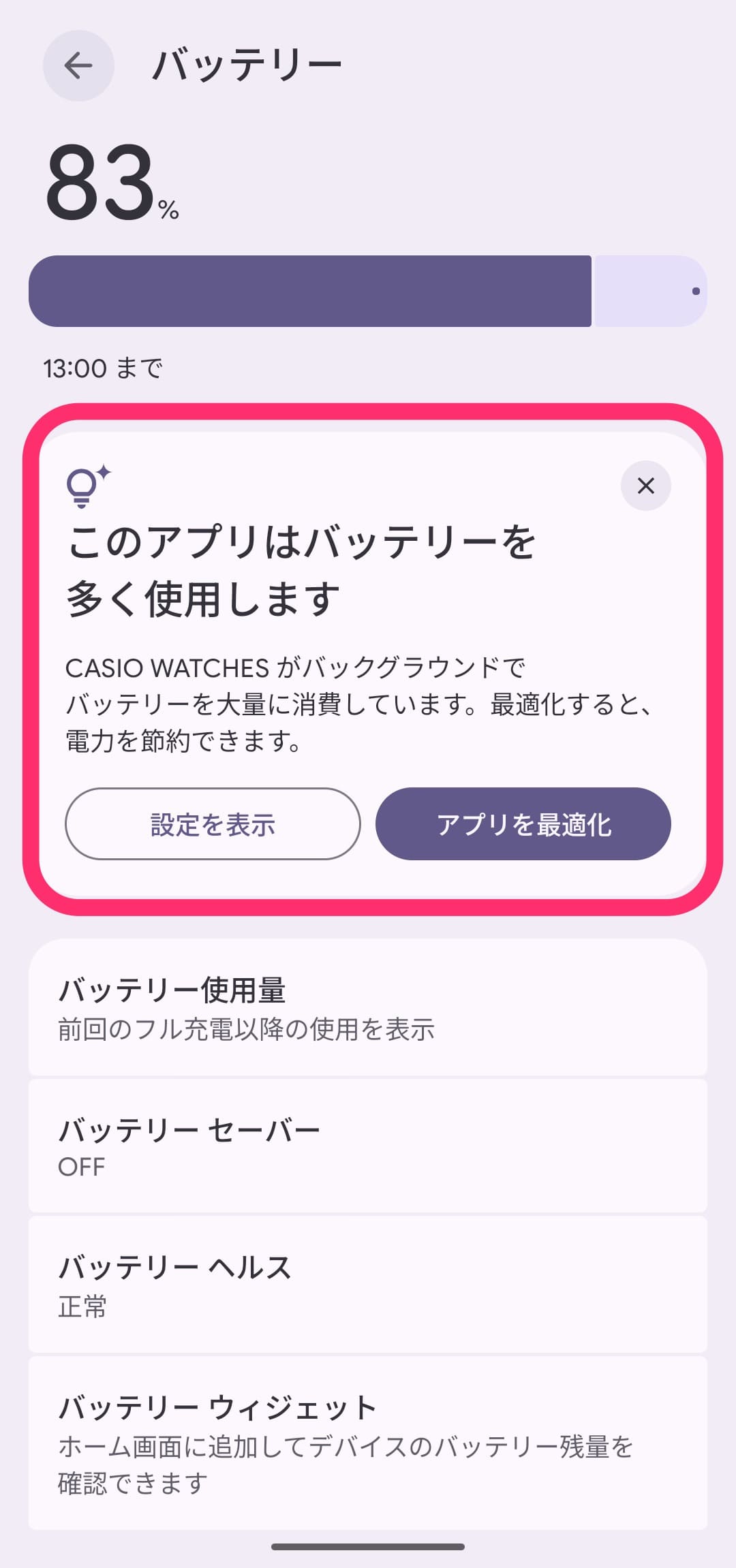Screen dimensions: 736x1568
Task: Tap the dot marker at the battery bar end
Action: [x=696, y=290]
